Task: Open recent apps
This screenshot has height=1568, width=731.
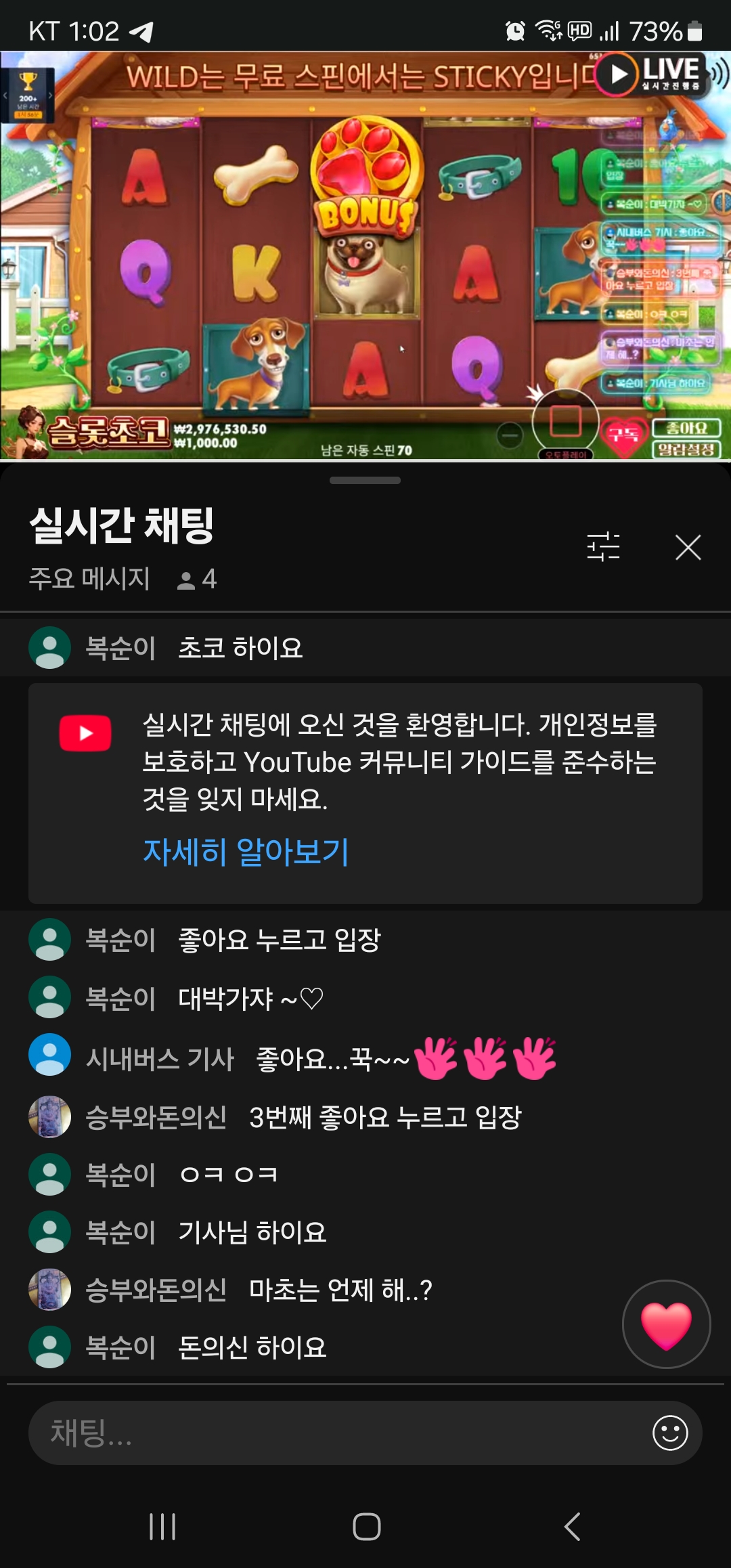Action: pos(162,1527)
